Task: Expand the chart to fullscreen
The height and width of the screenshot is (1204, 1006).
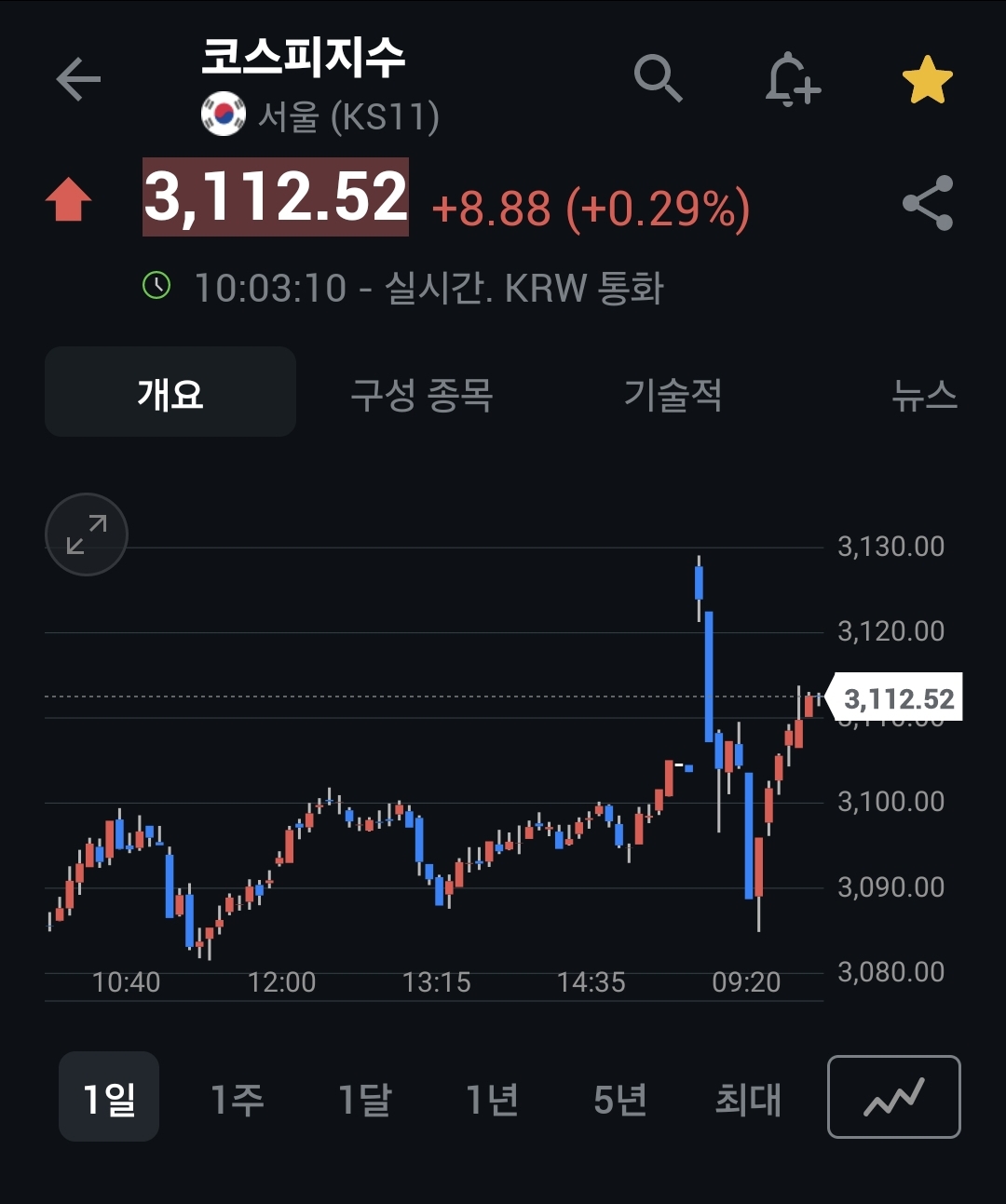Action: tap(87, 534)
